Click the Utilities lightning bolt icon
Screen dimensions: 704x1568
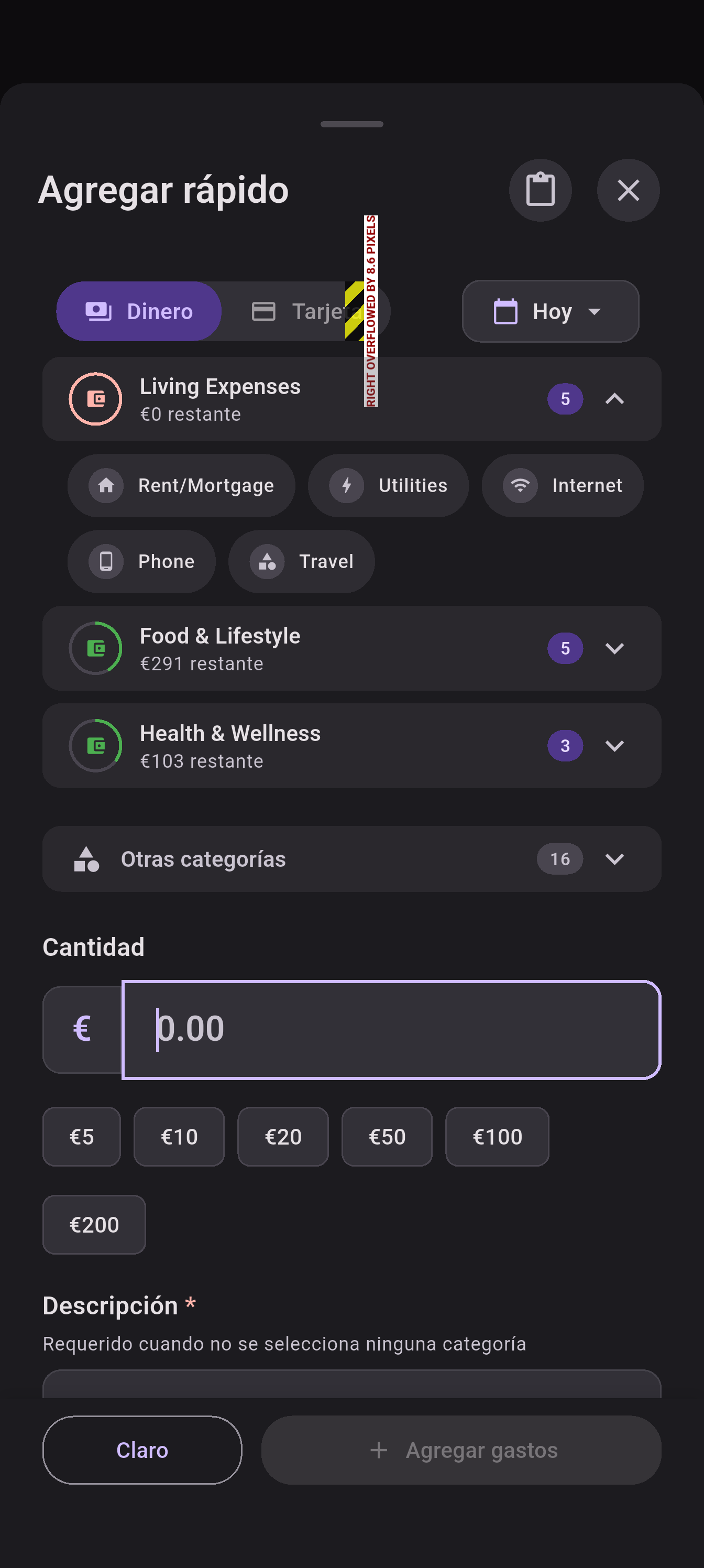pyautogui.click(x=347, y=485)
